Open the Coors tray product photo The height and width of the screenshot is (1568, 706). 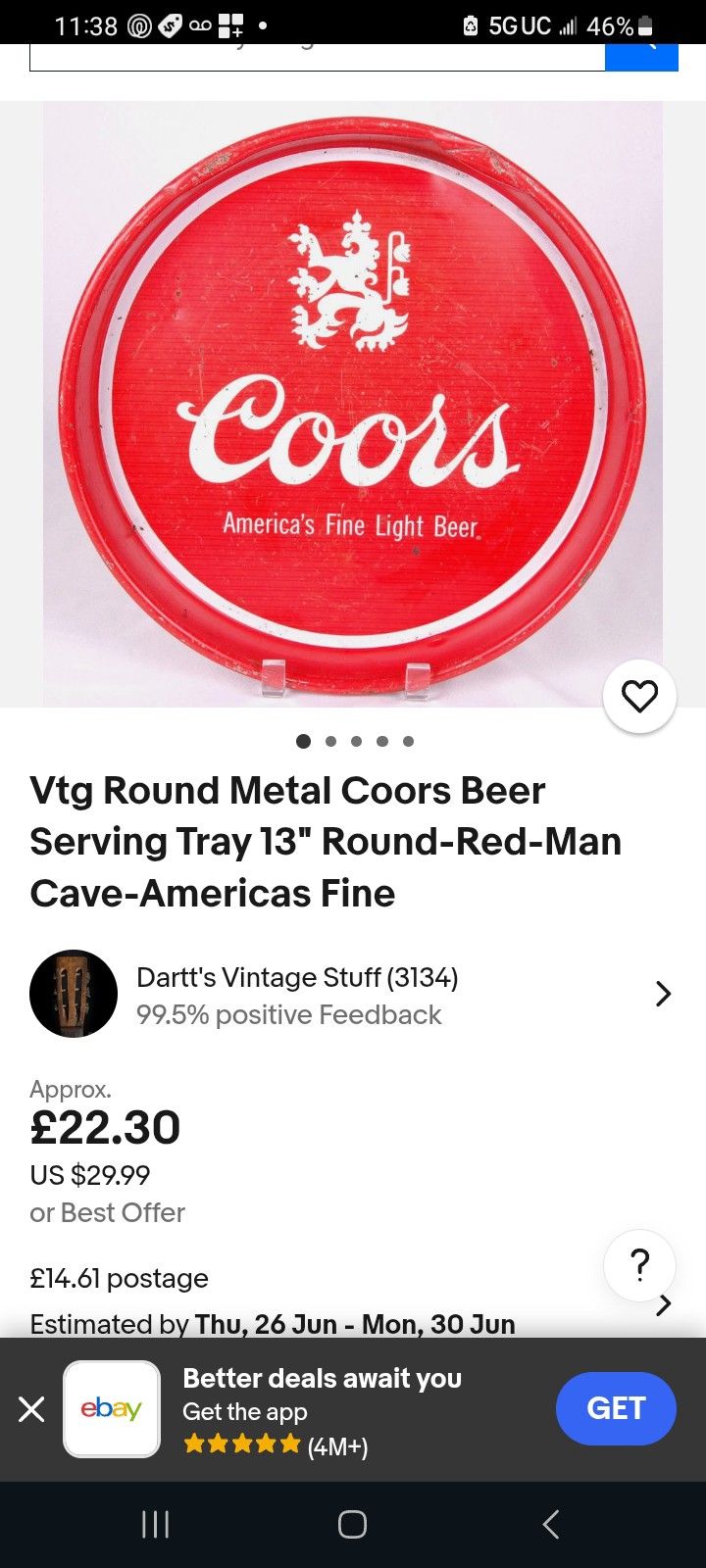point(352,404)
